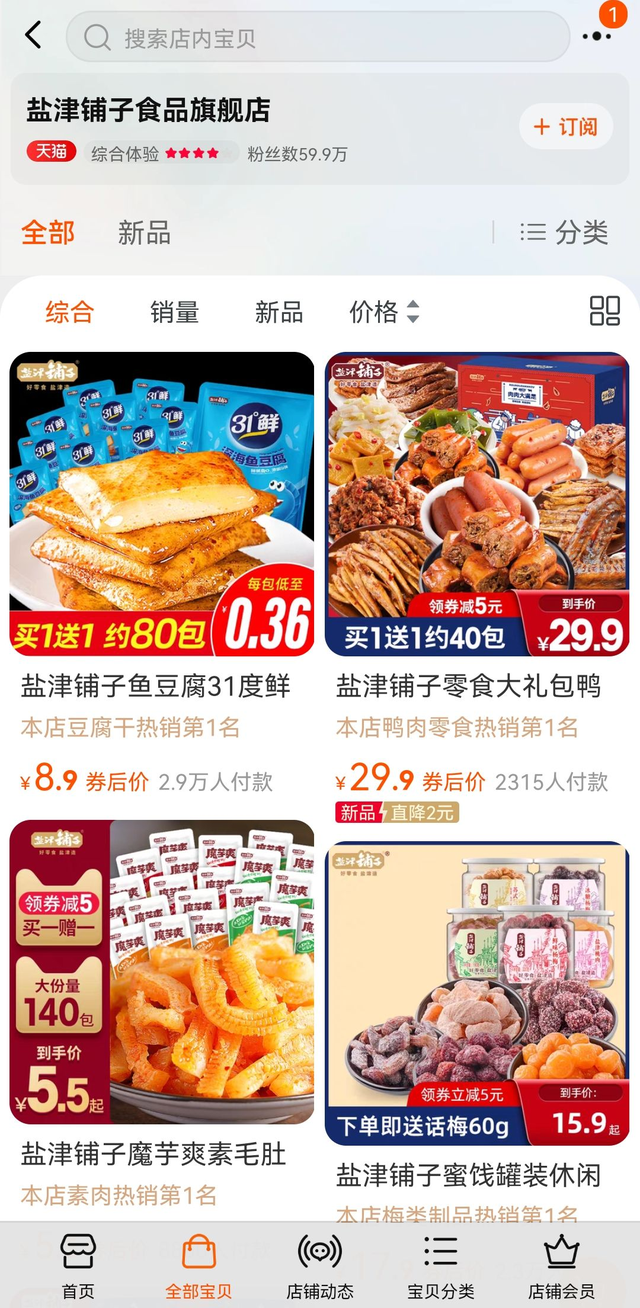Sort products by 价格
The height and width of the screenshot is (1308, 640).
384,312
